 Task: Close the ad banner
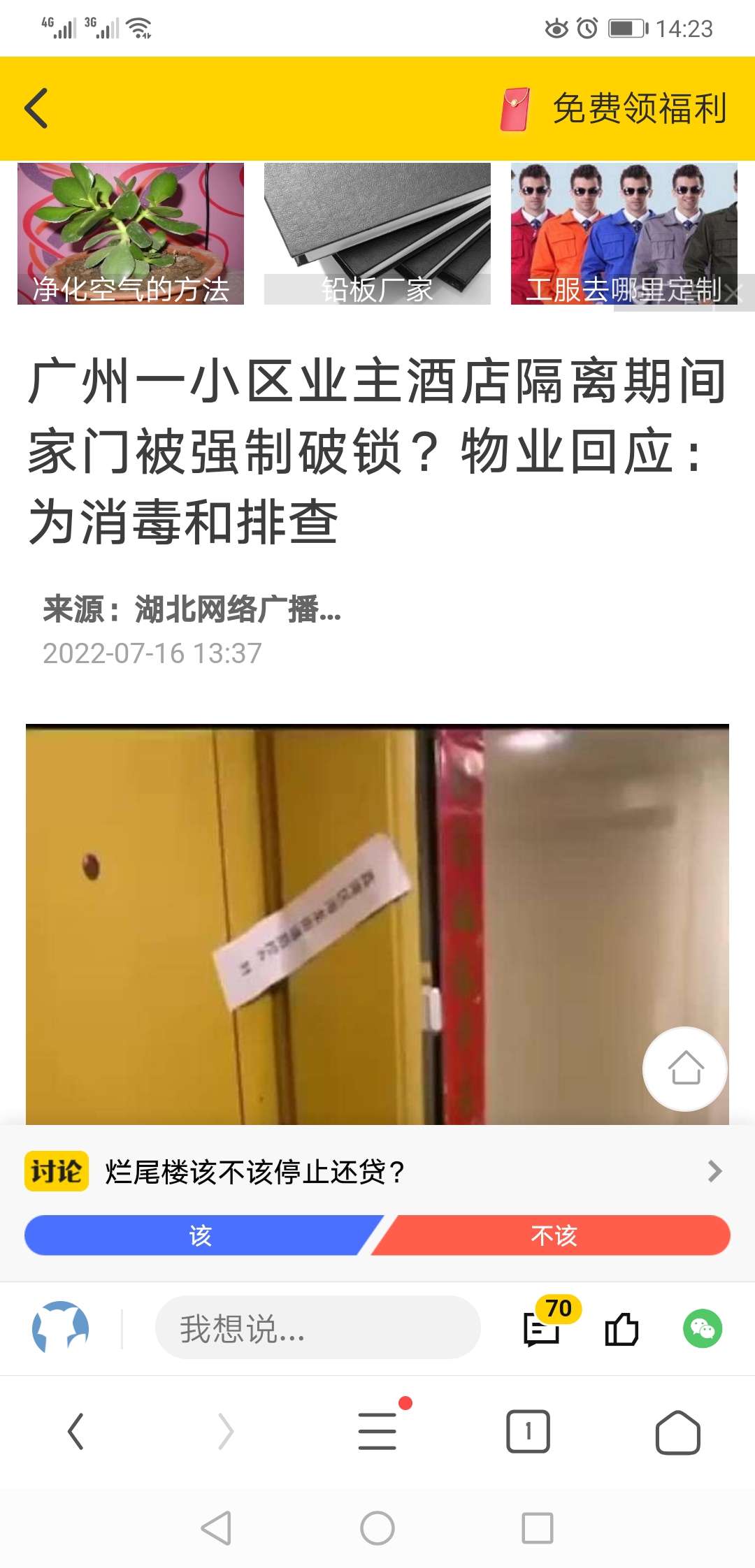(733, 293)
